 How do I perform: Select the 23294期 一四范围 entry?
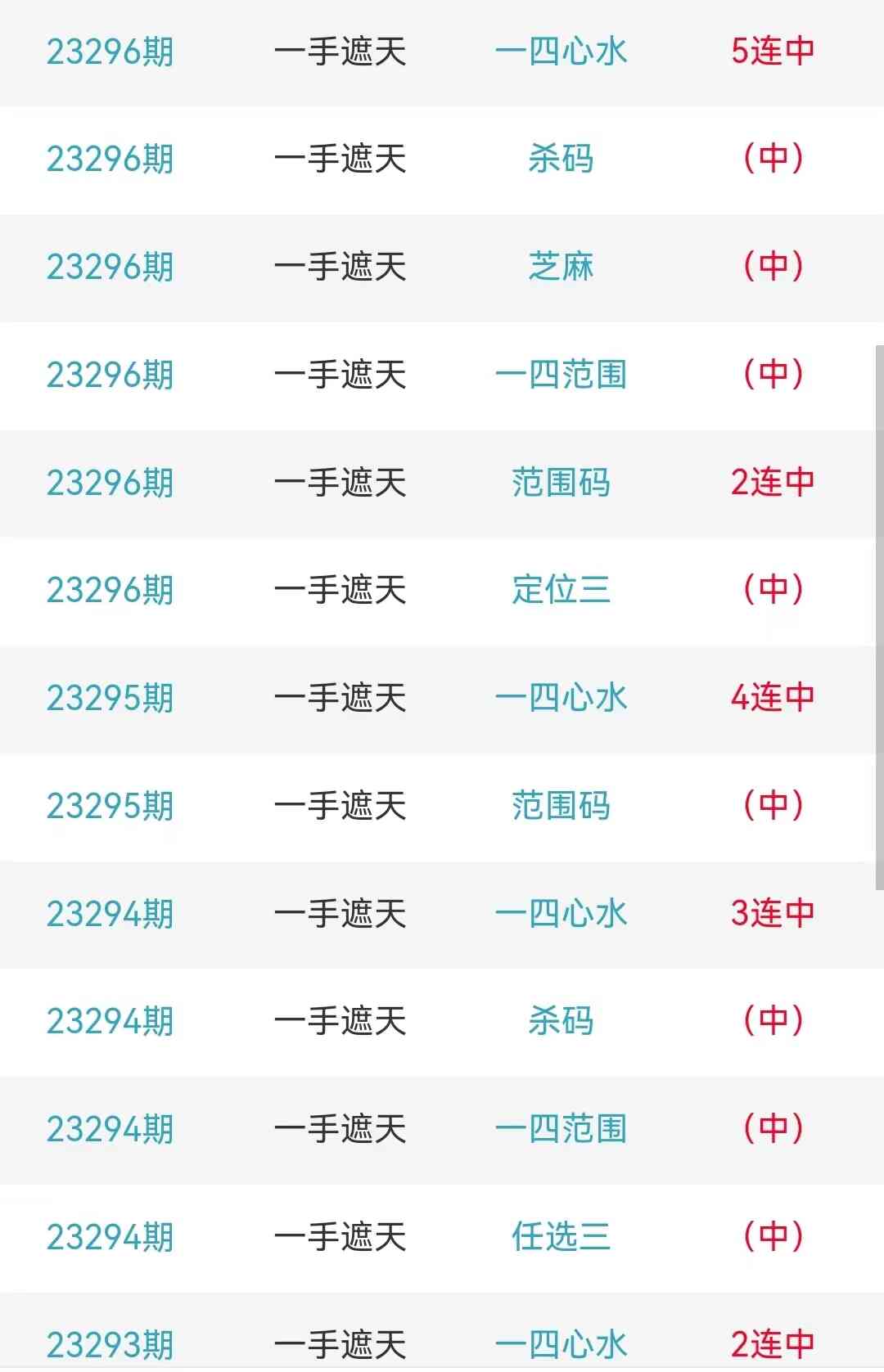(561, 1129)
